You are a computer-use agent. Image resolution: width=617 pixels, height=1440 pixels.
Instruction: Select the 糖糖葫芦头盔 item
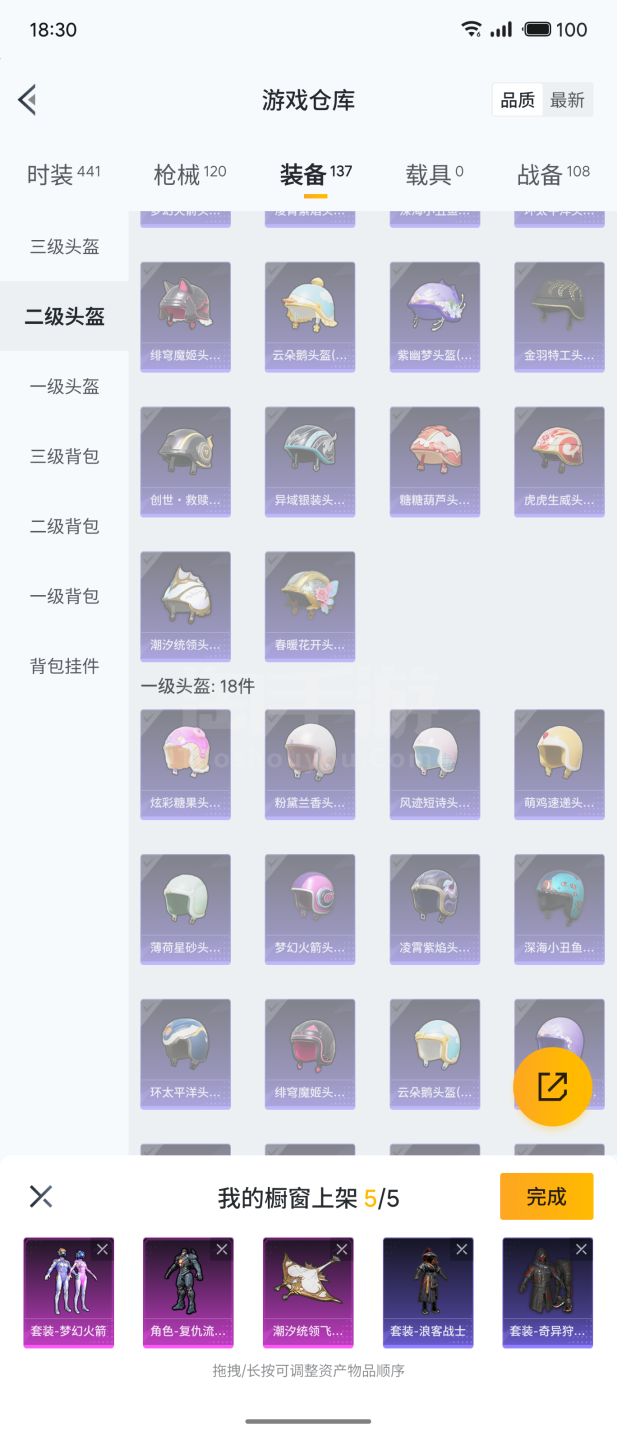(435, 461)
